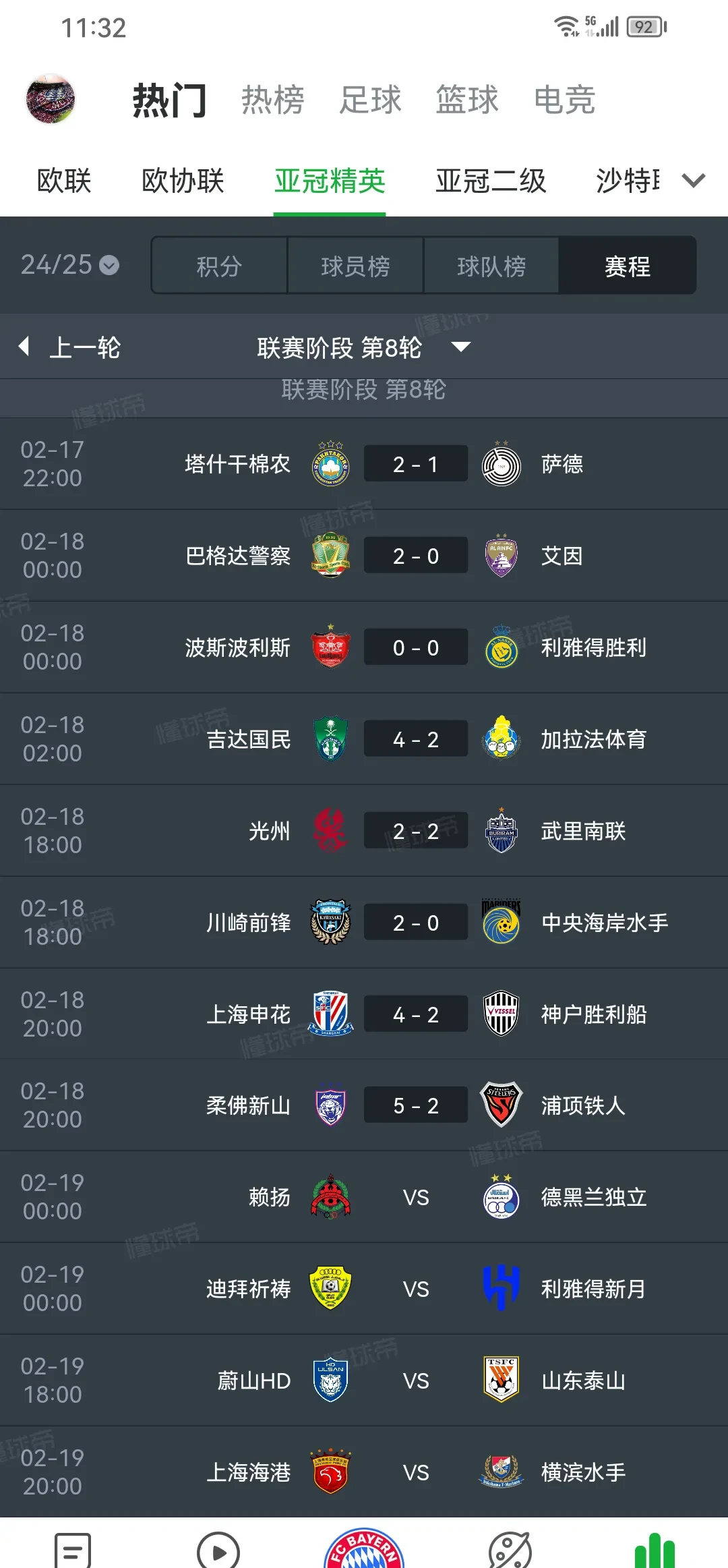This screenshot has width=728, height=1568.
Task: Select the 欧联 league tab
Action: (64, 181)
